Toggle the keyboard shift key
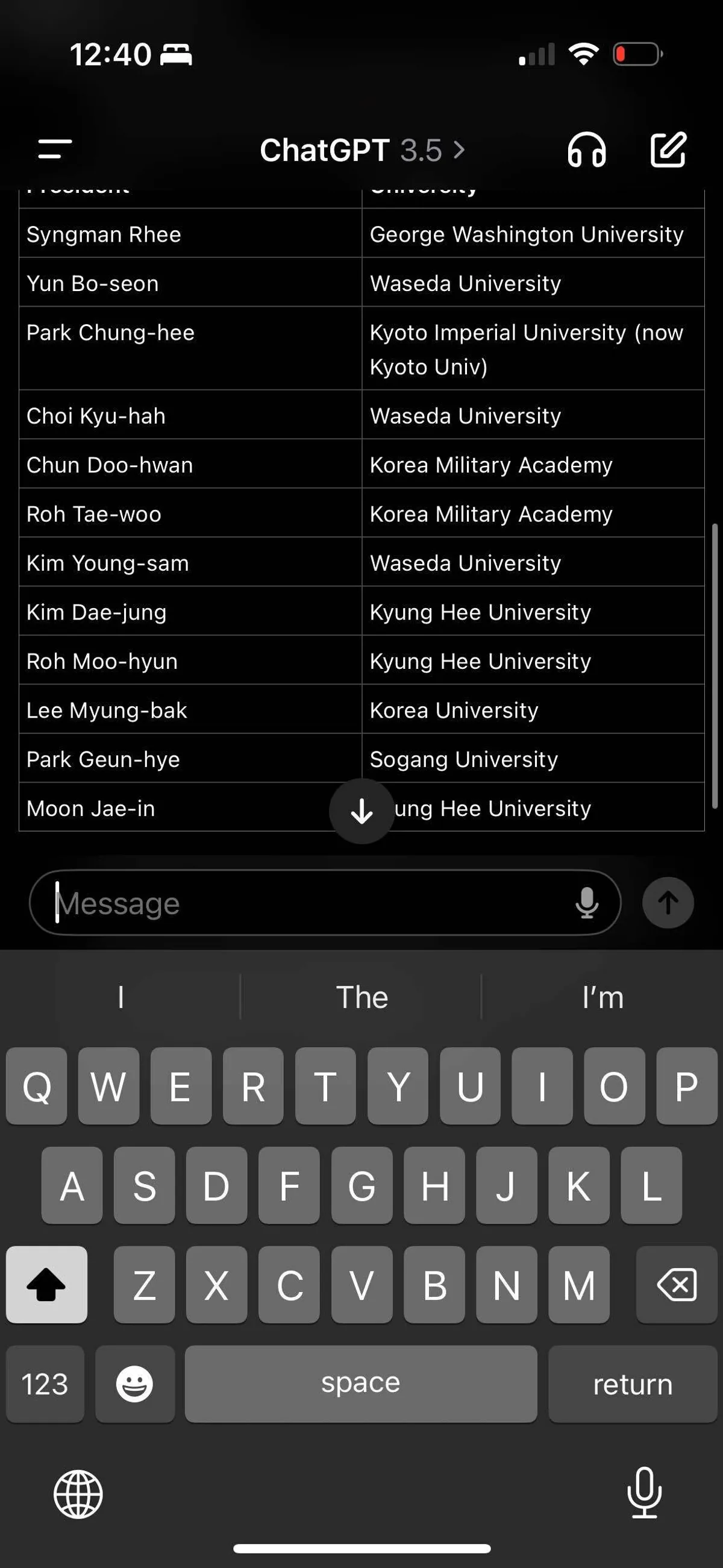The height and width of the screenshot is (1568, 723). 47,1284
